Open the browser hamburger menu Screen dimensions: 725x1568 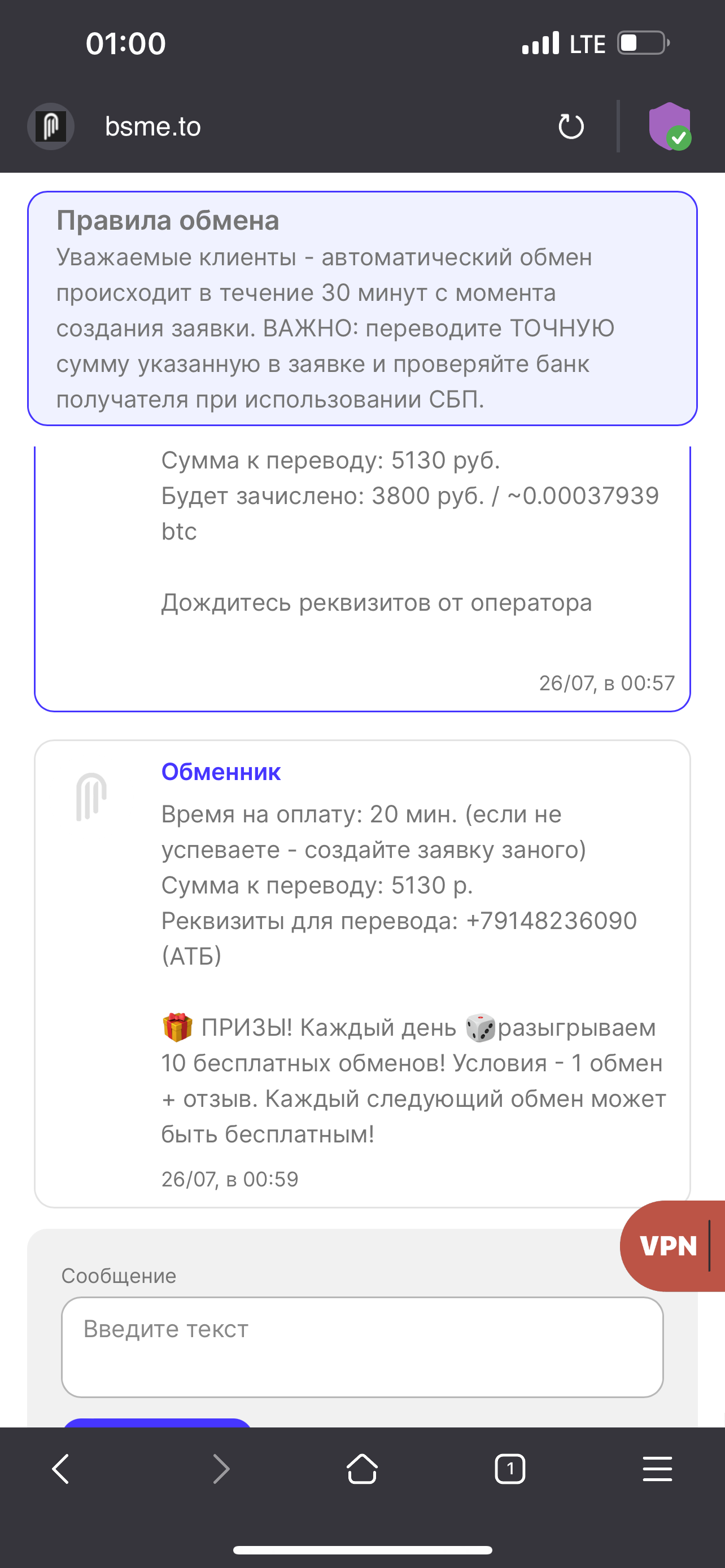point(657,1469)
